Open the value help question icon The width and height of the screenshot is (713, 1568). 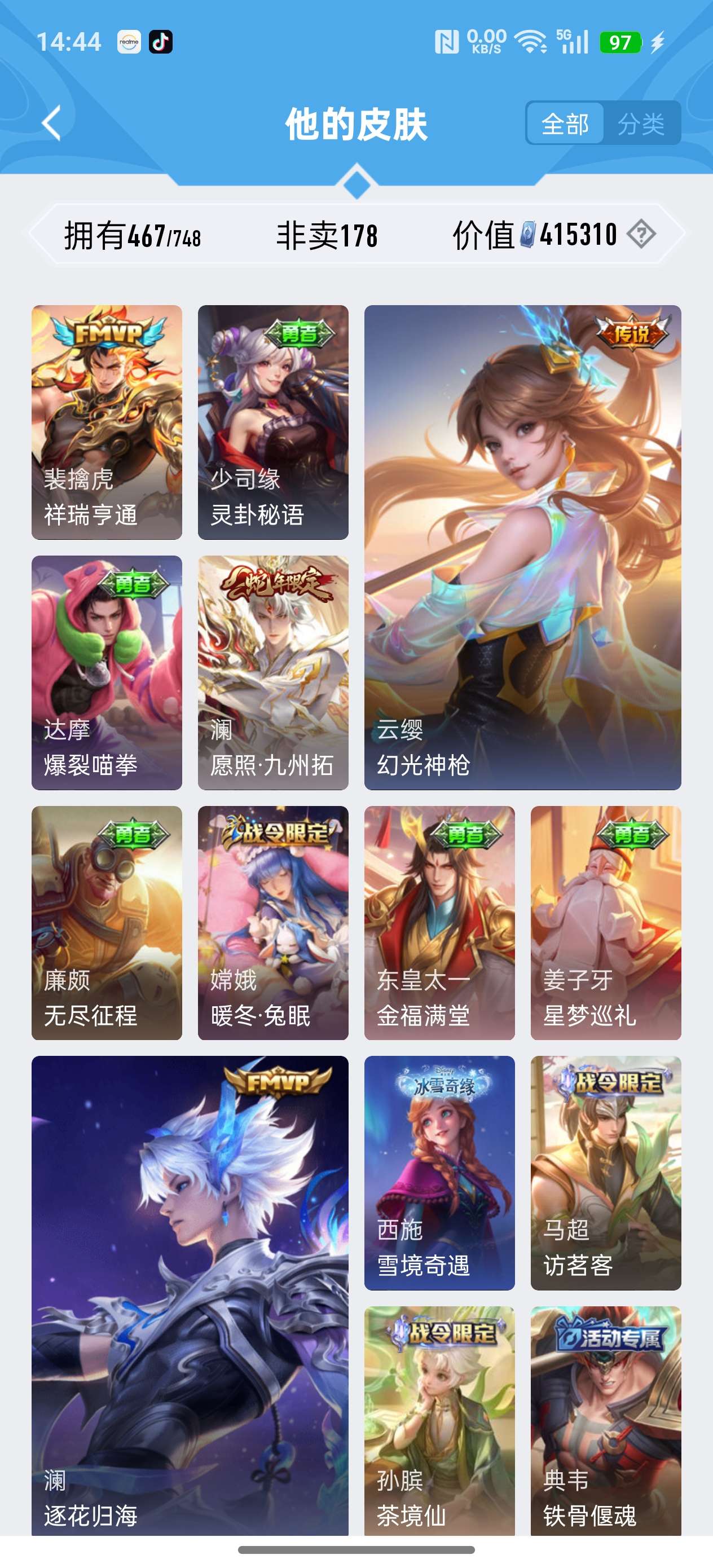(x=641, y=234)
